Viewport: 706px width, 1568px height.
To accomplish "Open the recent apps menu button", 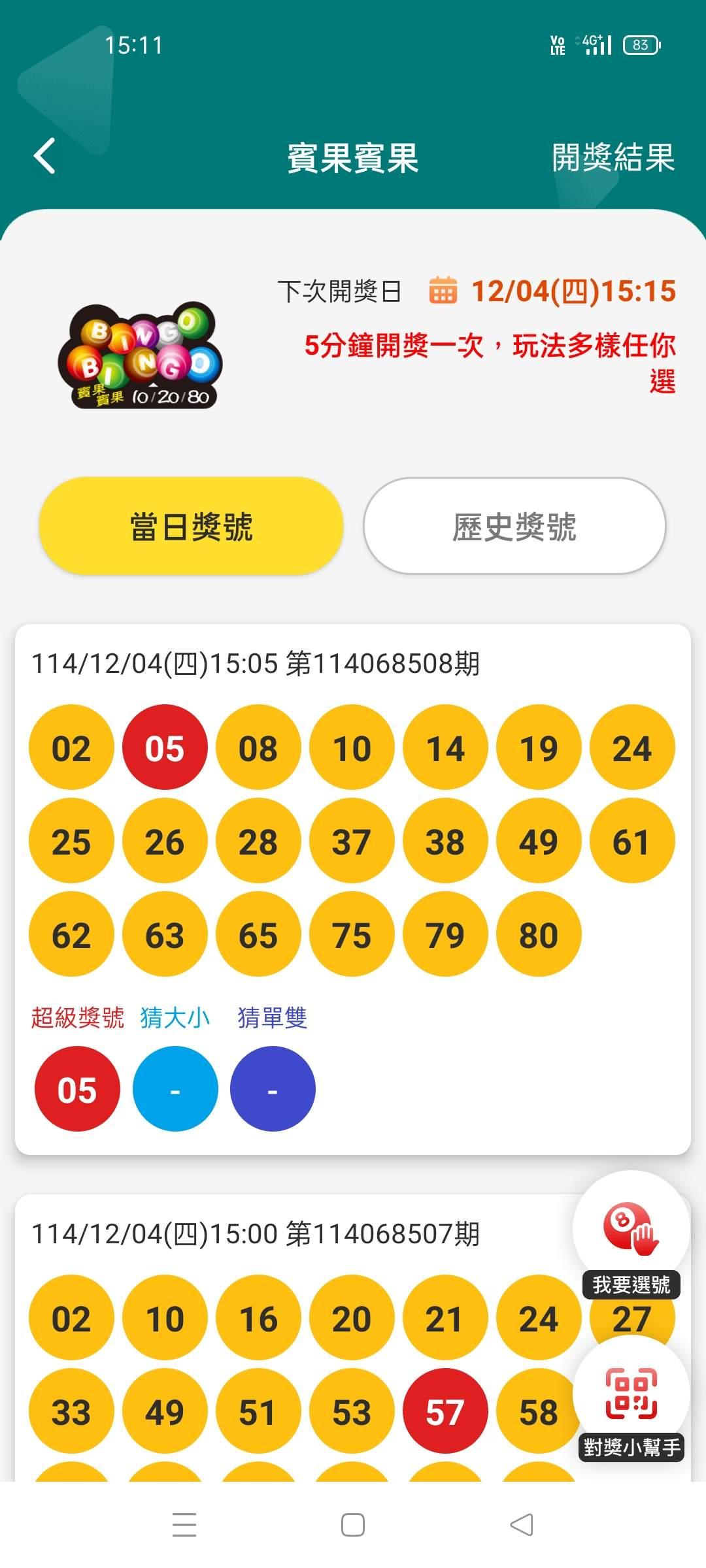I will (x=184, y=1525).
